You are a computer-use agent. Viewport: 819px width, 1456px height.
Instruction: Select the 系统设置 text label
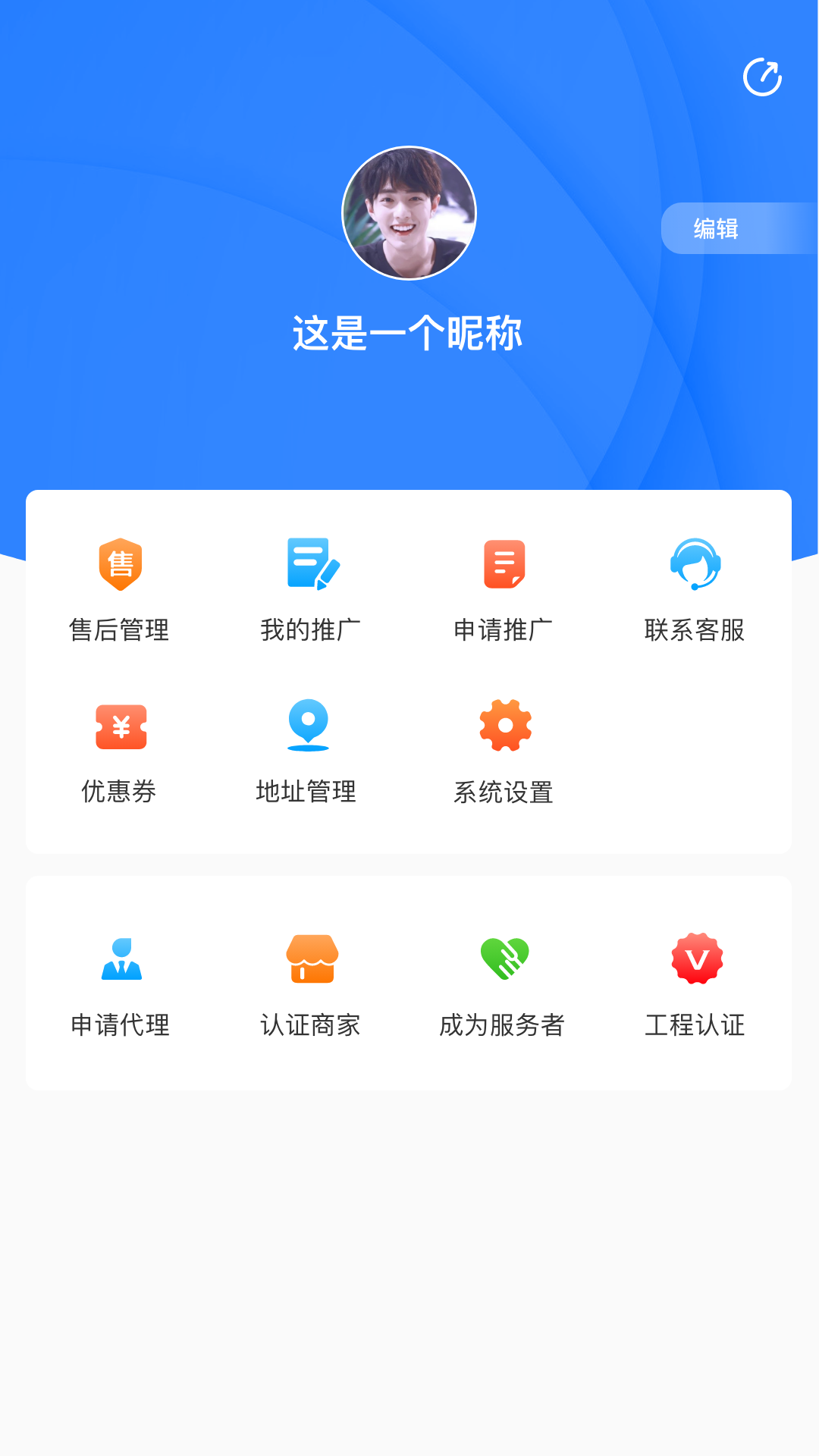point(504,793)
